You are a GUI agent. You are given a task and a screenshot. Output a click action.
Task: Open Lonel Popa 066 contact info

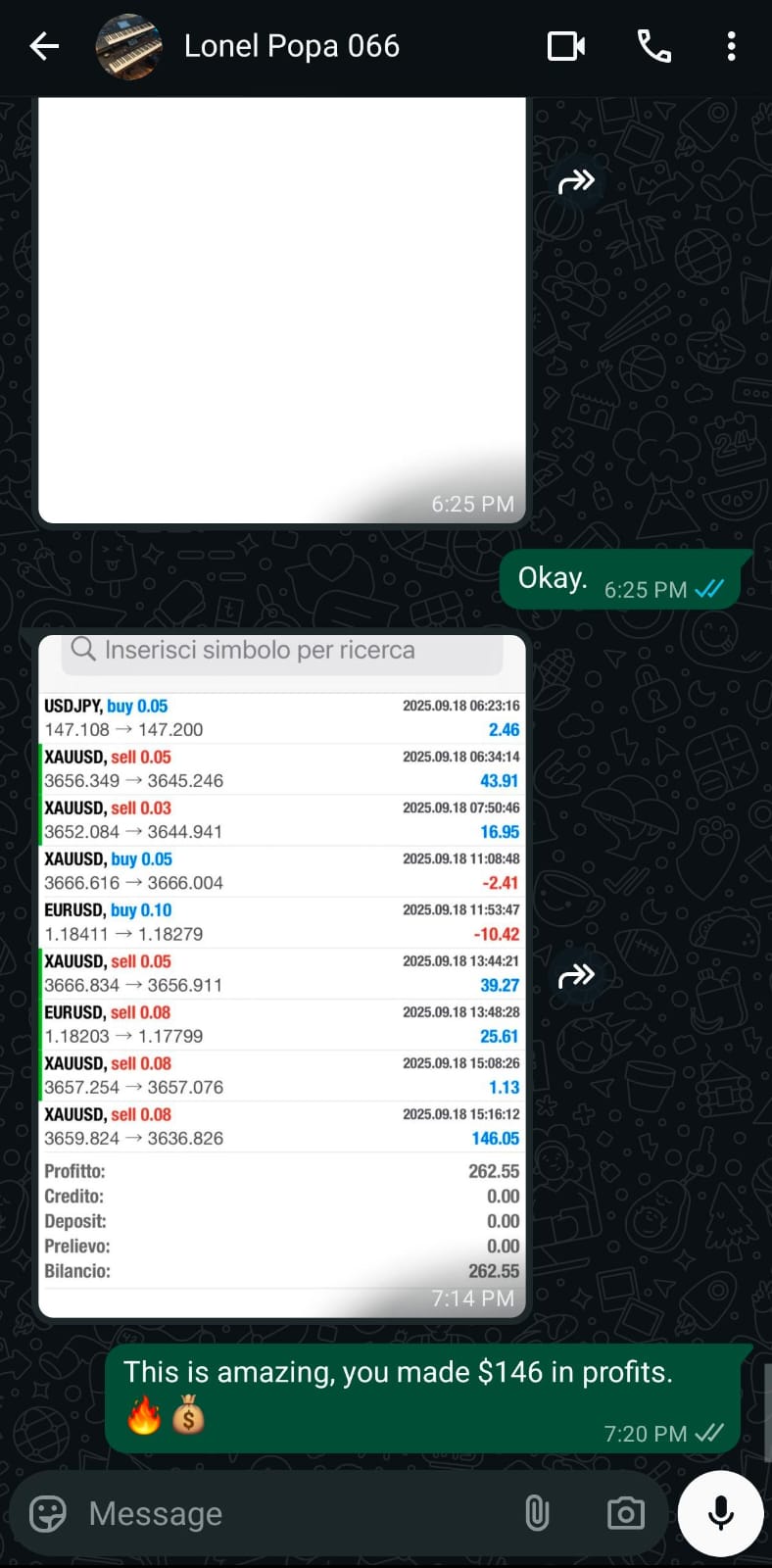(x=292, y=46)
